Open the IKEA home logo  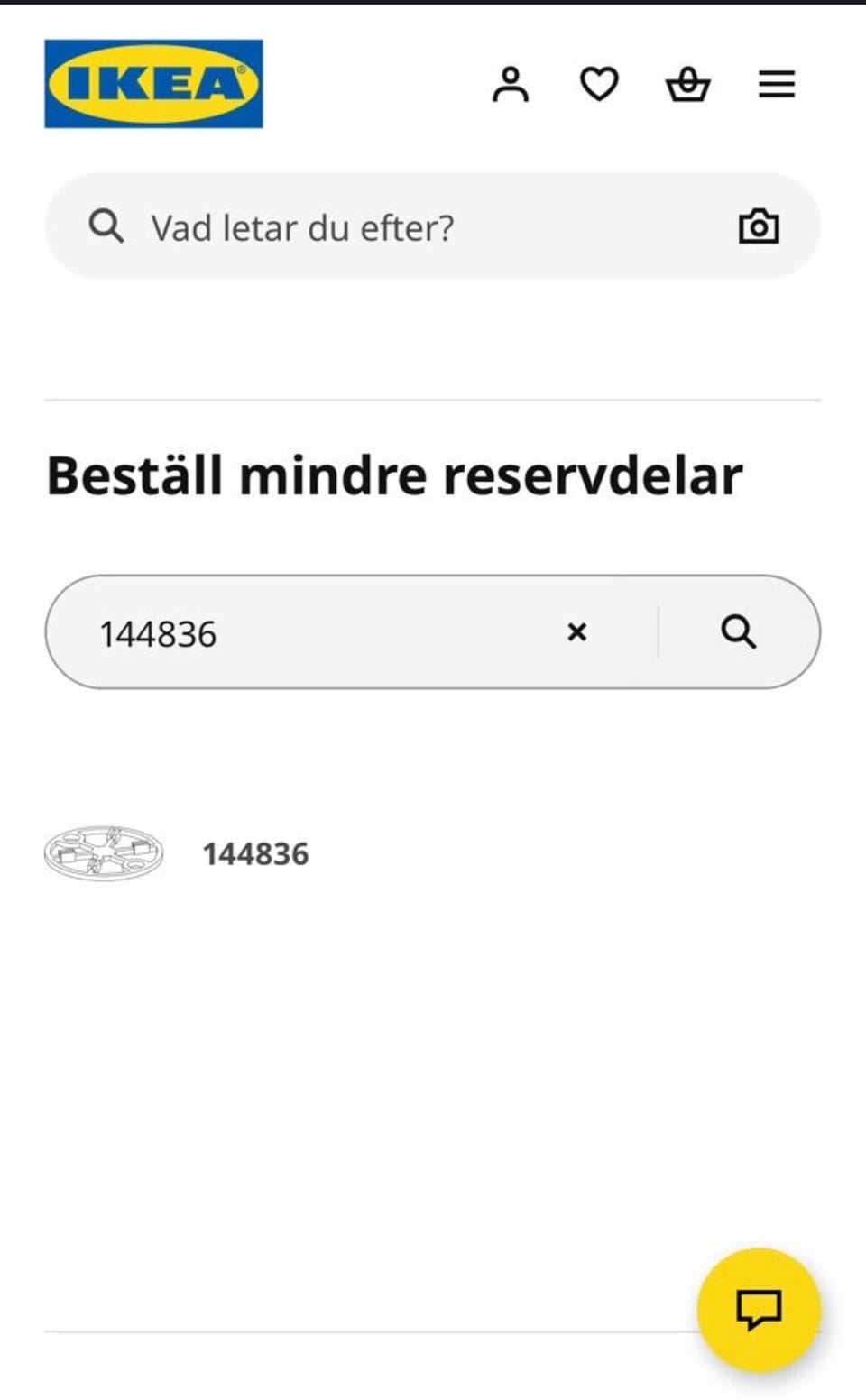point(153,84)
